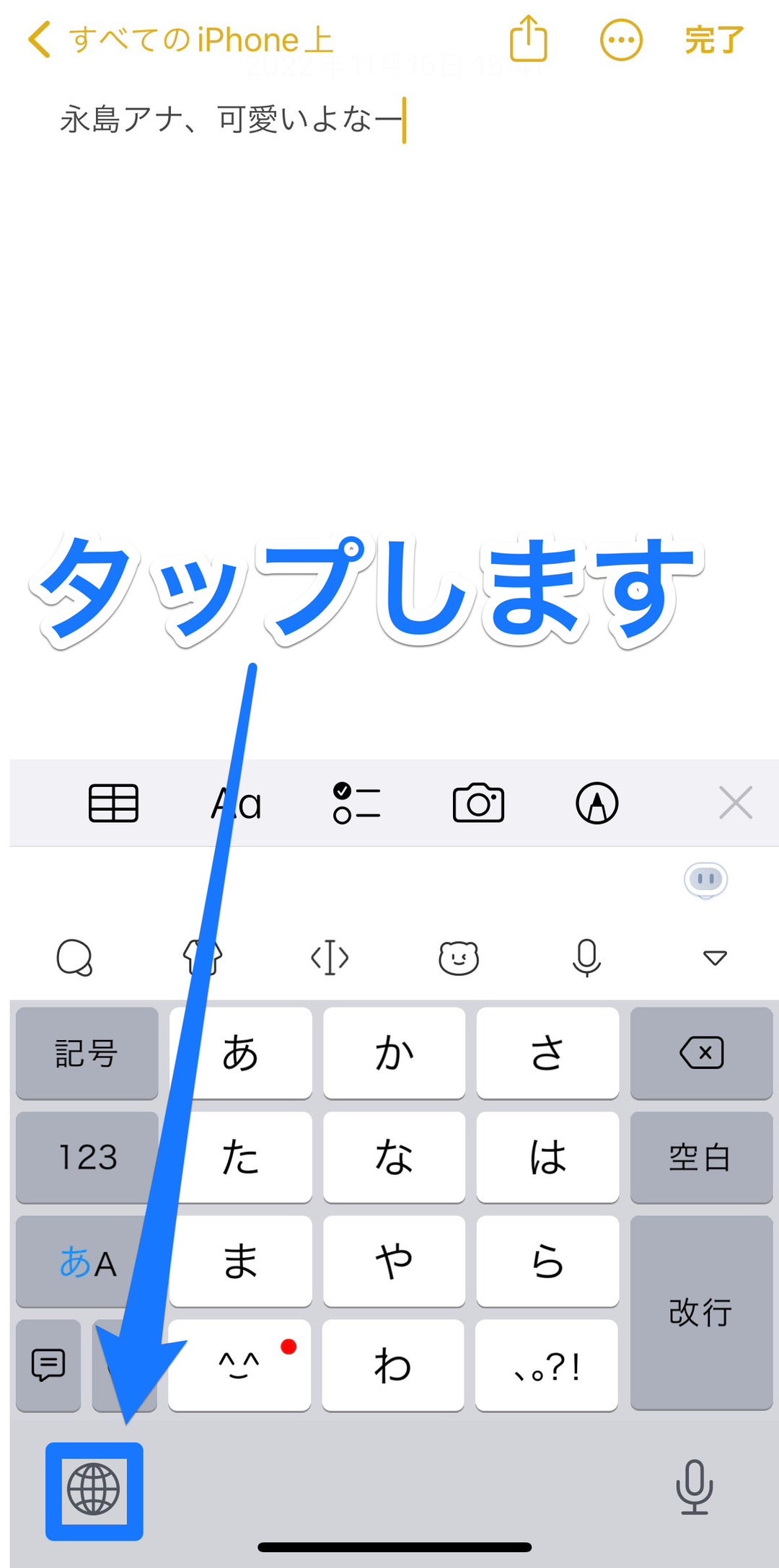Open the more options ellipsis menu
Screen dimensions: 779x1568
coord(620,41)
